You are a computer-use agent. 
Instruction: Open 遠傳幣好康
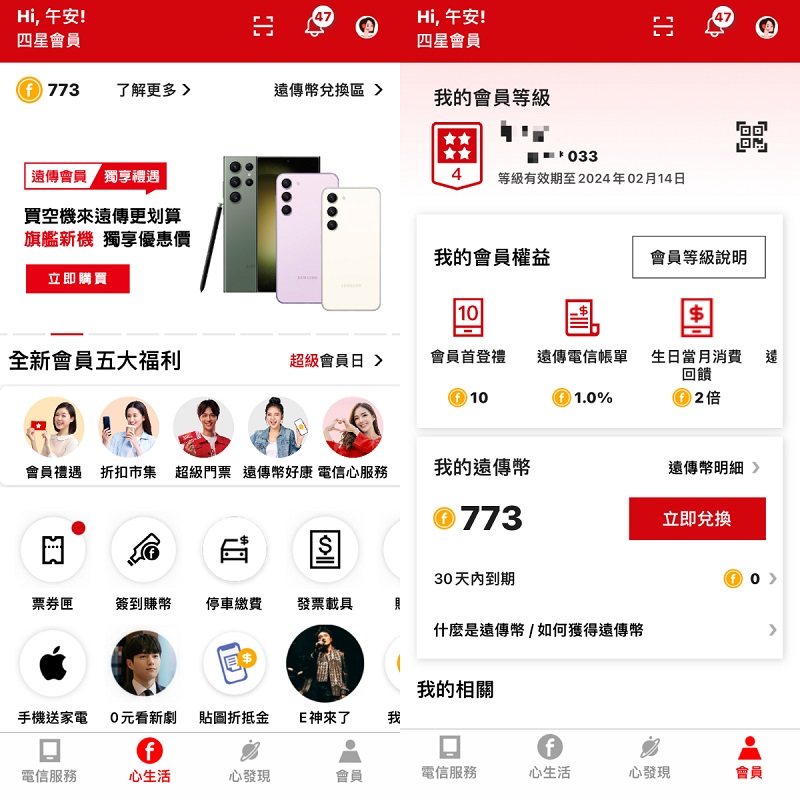277,438
